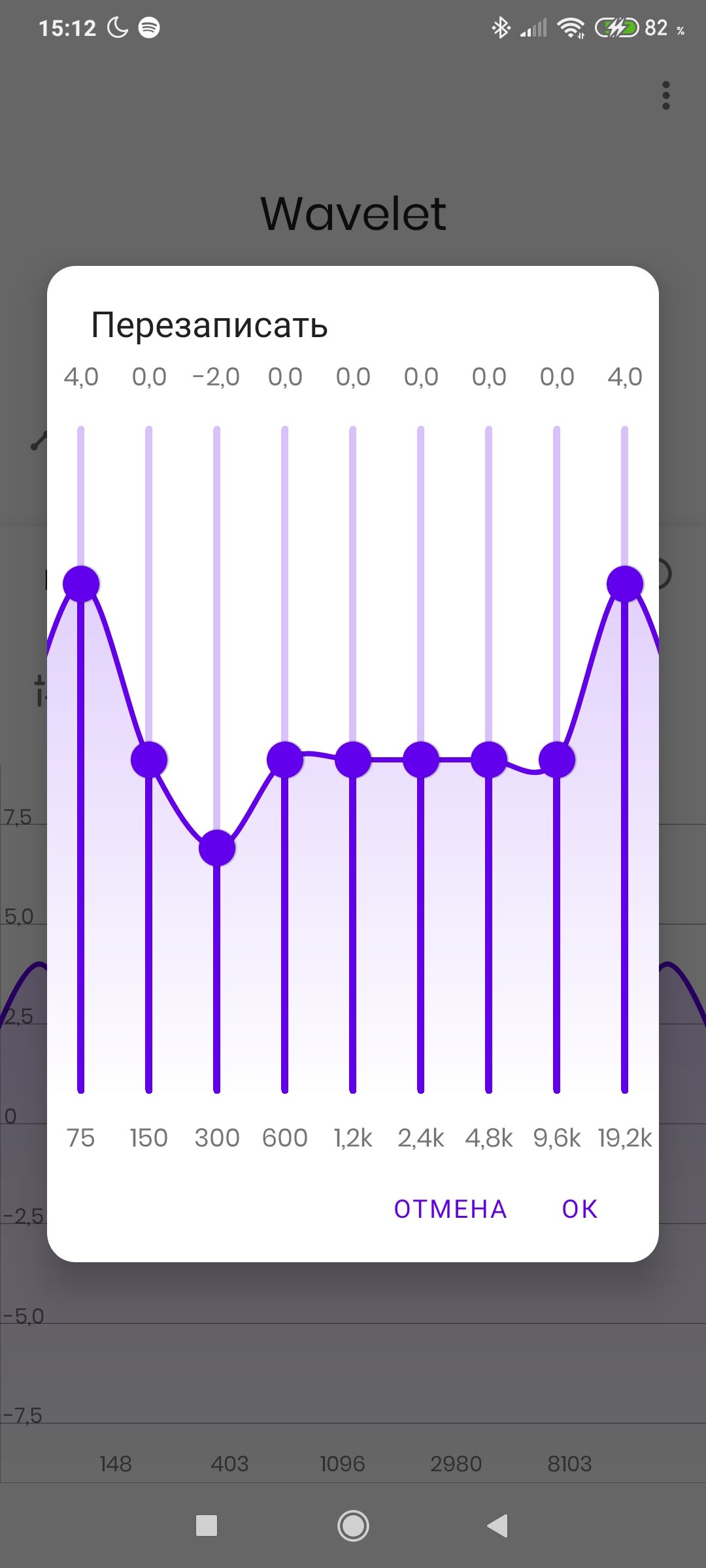This screenshot has width=706, height=1568.
Task: Tap the 300 Hz slider handle
Action: pos(217,848)
